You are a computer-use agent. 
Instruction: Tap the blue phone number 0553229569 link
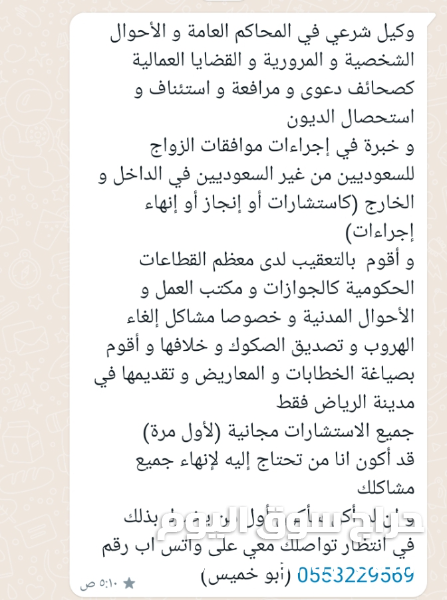pyautogui.click(x=356, y=574)
